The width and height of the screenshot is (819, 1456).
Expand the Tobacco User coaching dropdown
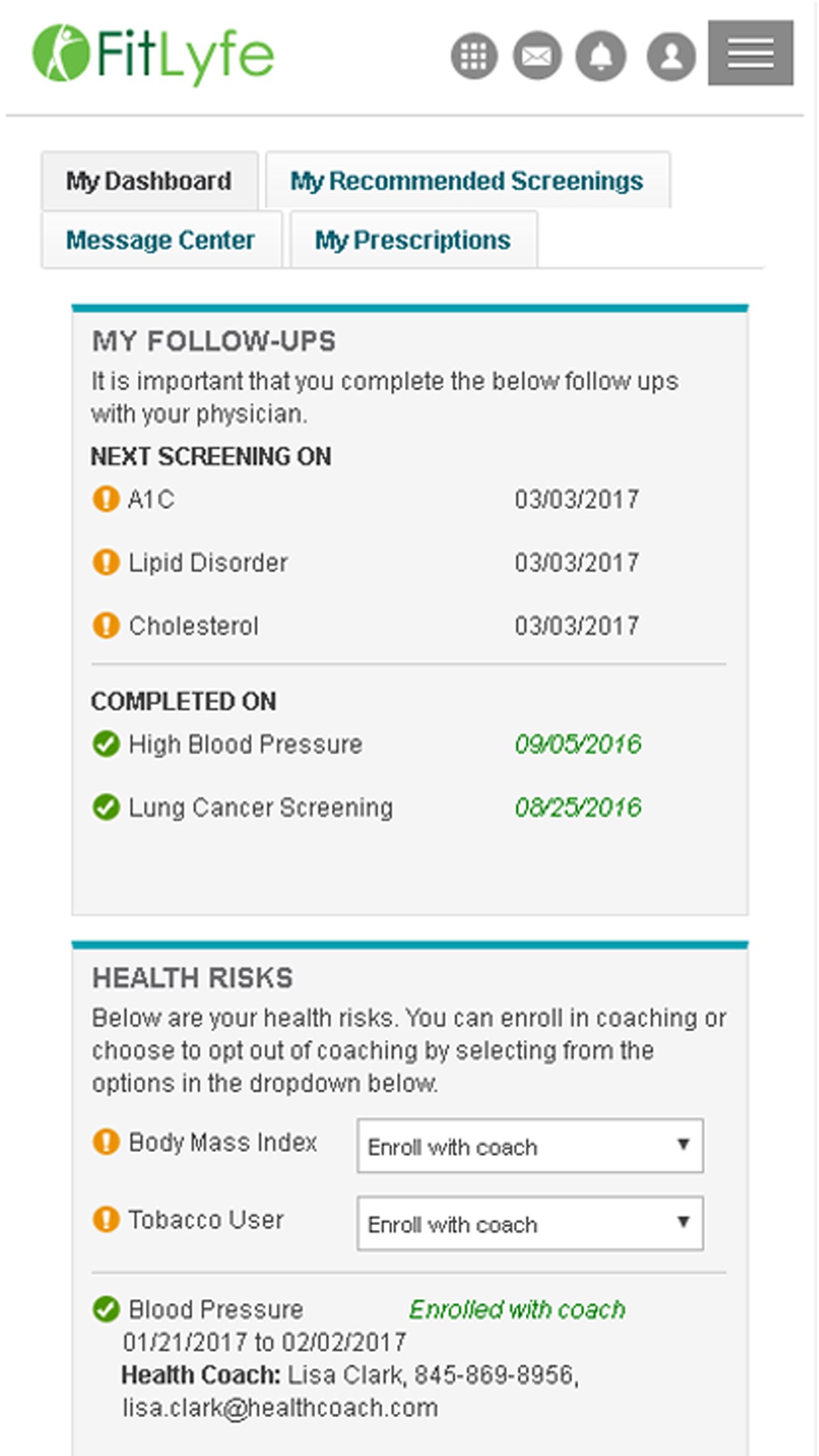[x=530, y=1224]
